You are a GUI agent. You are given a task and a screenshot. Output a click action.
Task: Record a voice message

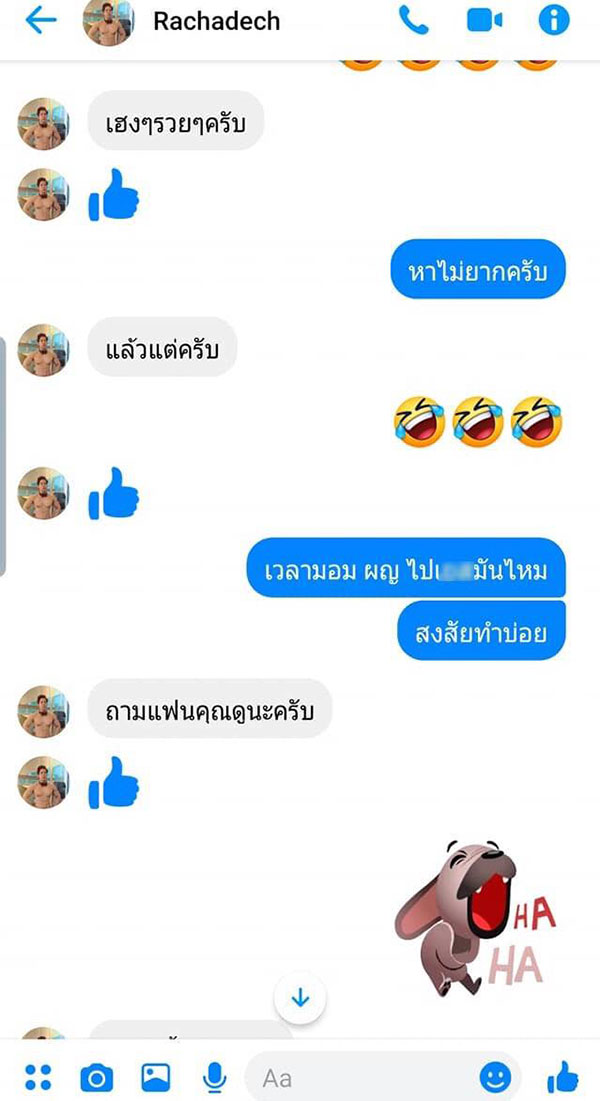pyautogui.click(x=213, y=1077)
